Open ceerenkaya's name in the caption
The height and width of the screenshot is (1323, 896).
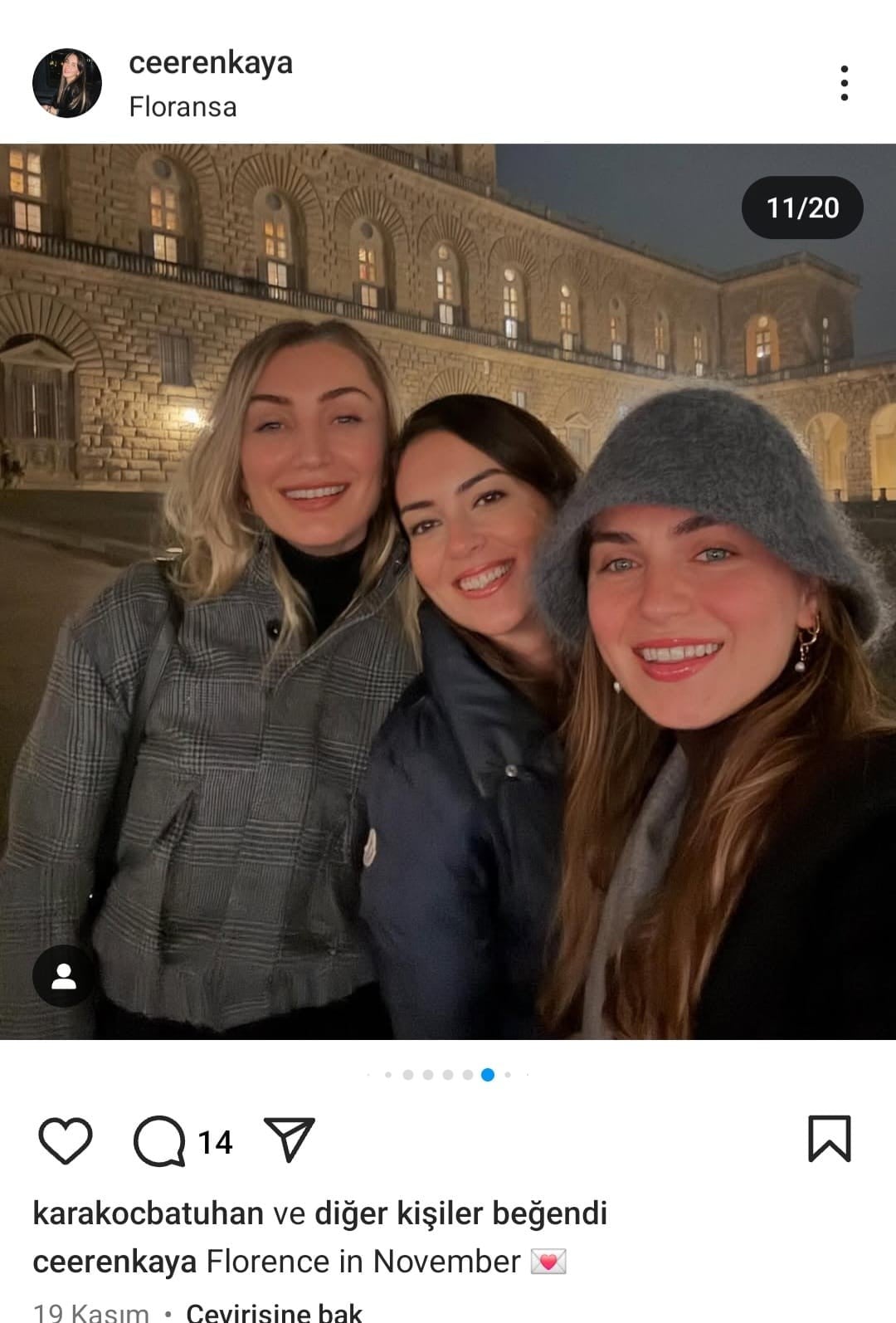[114, 1262]
